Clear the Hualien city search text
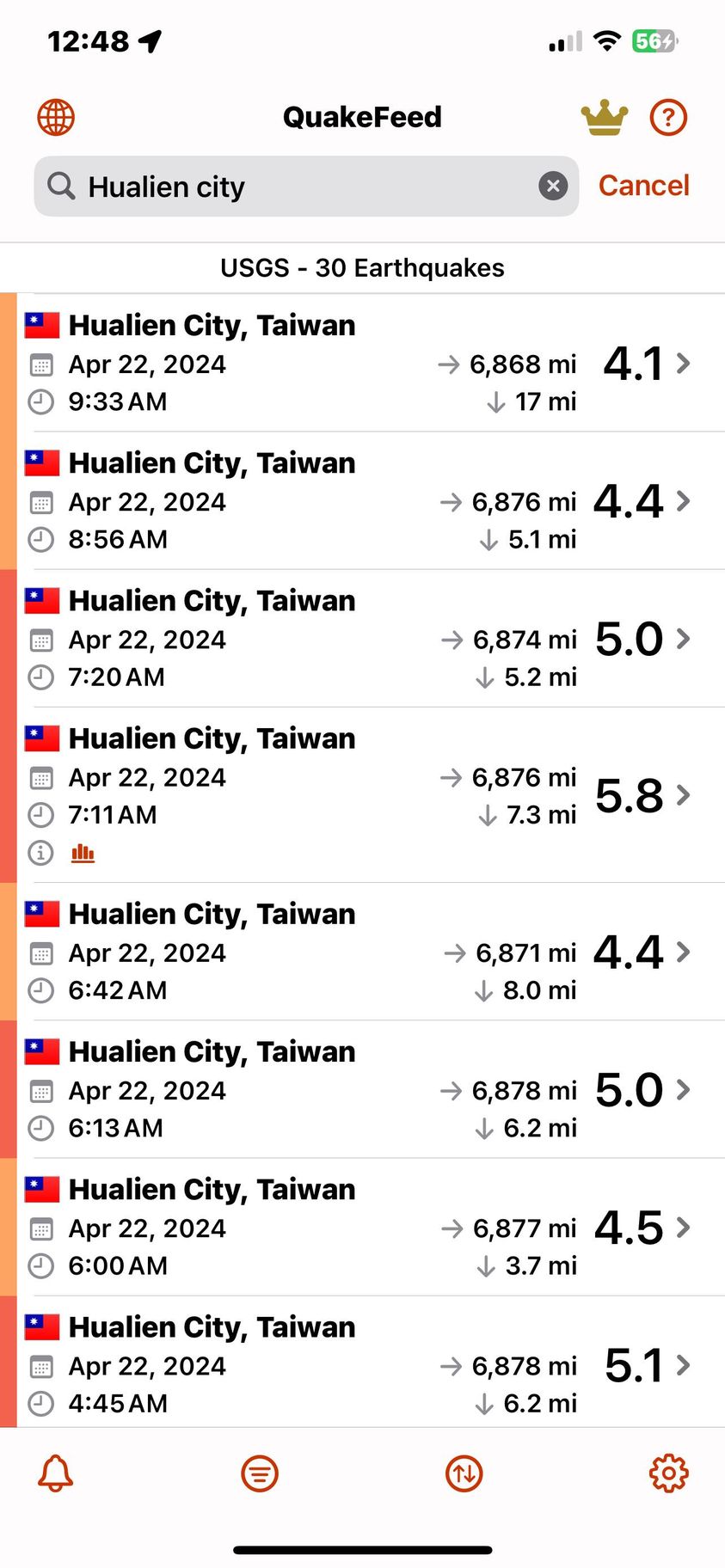This screenshot has width=725, height=1568. point(553,186)
